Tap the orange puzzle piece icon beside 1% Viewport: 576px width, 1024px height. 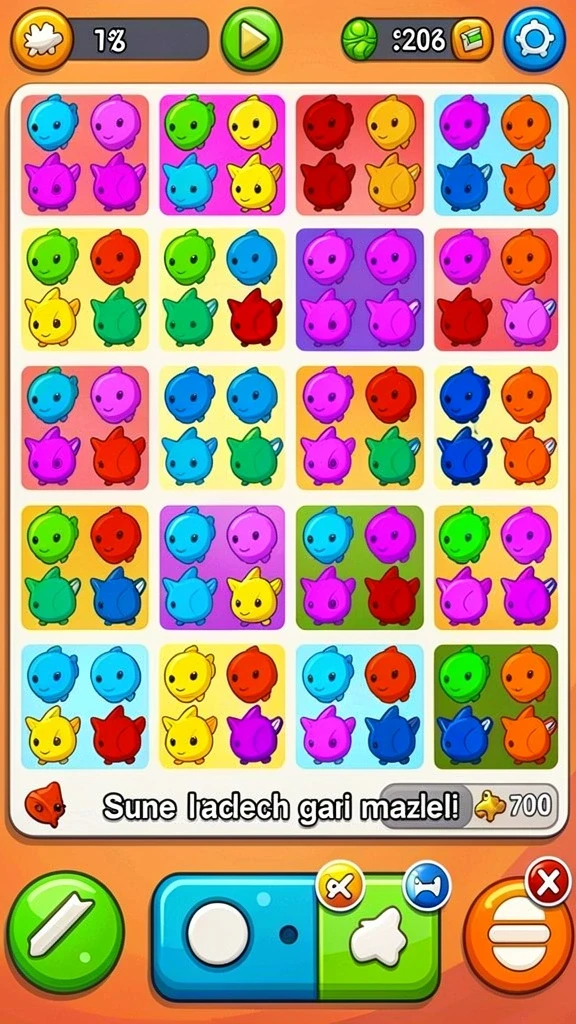42,39
